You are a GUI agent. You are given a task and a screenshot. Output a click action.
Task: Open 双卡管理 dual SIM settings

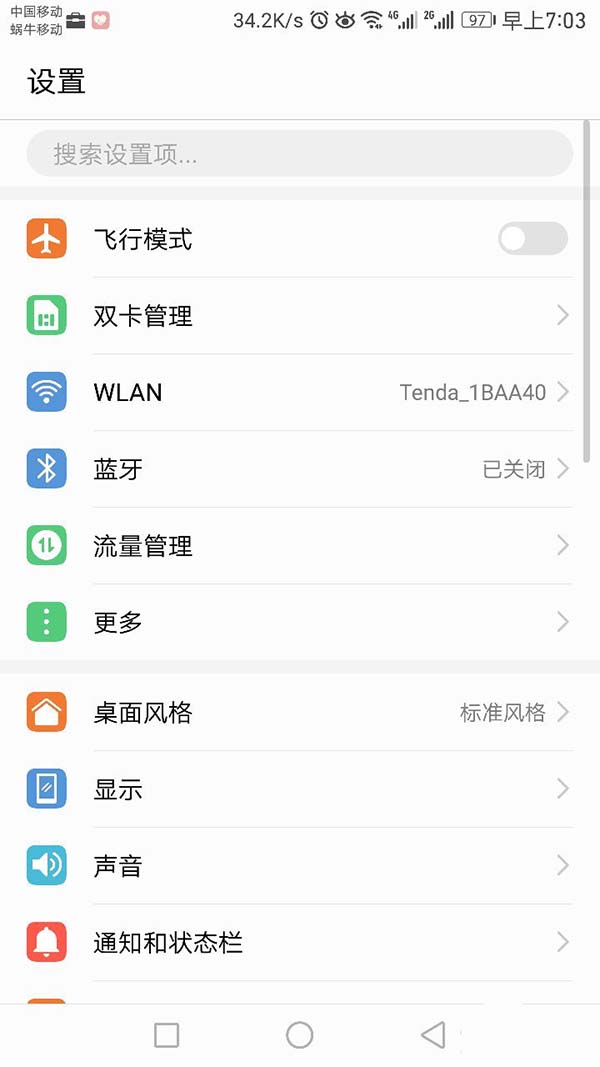click(x=300, y=316)
